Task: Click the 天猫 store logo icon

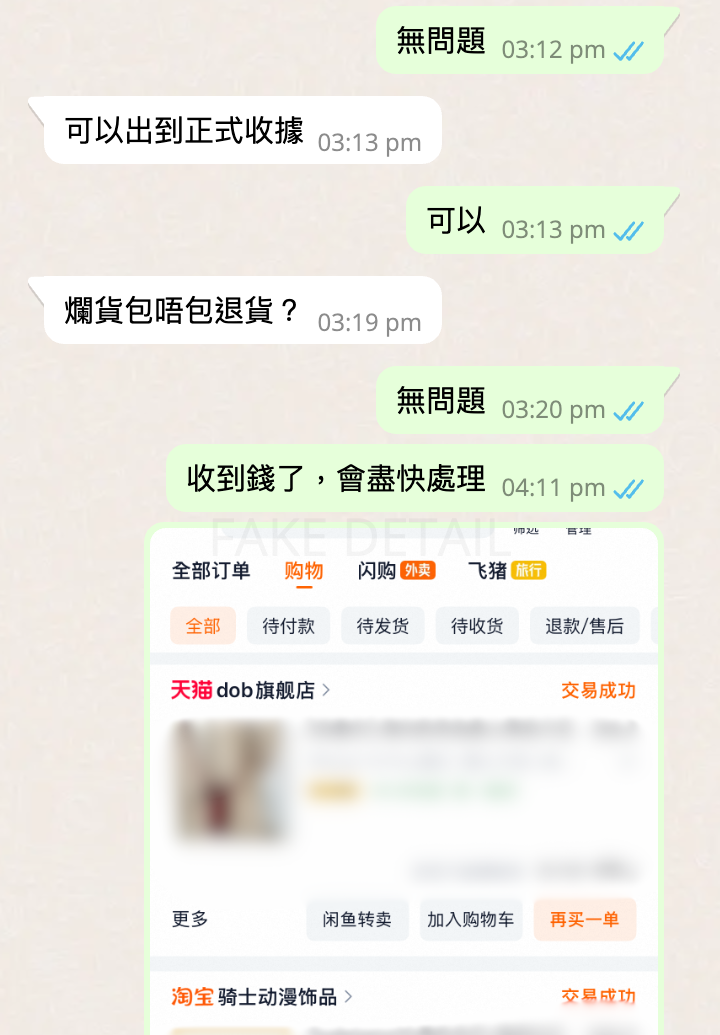Action: pos(187,690)
